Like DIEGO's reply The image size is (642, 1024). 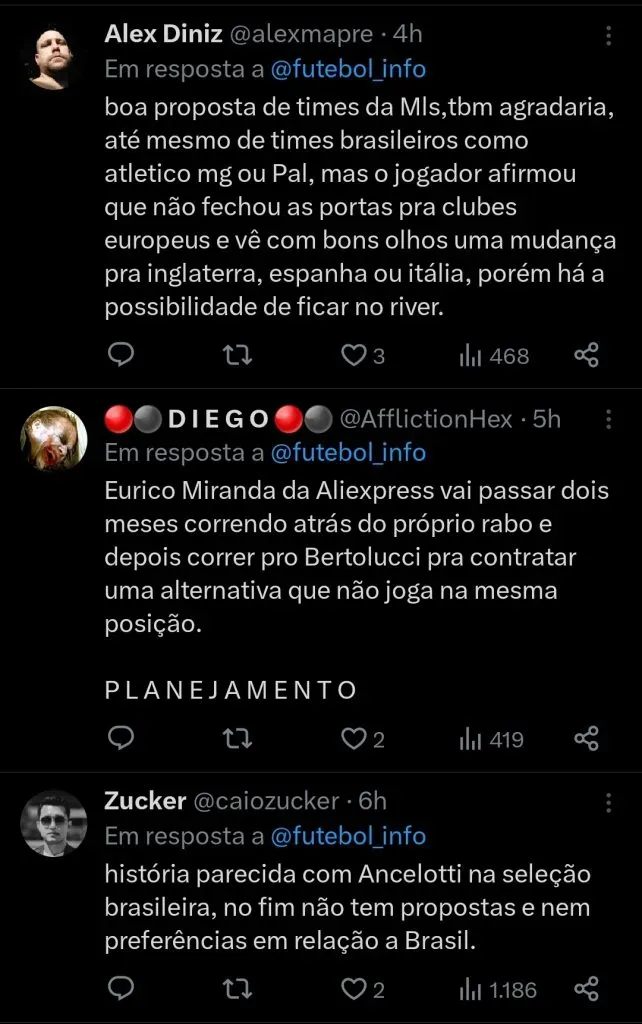point(354,739)
